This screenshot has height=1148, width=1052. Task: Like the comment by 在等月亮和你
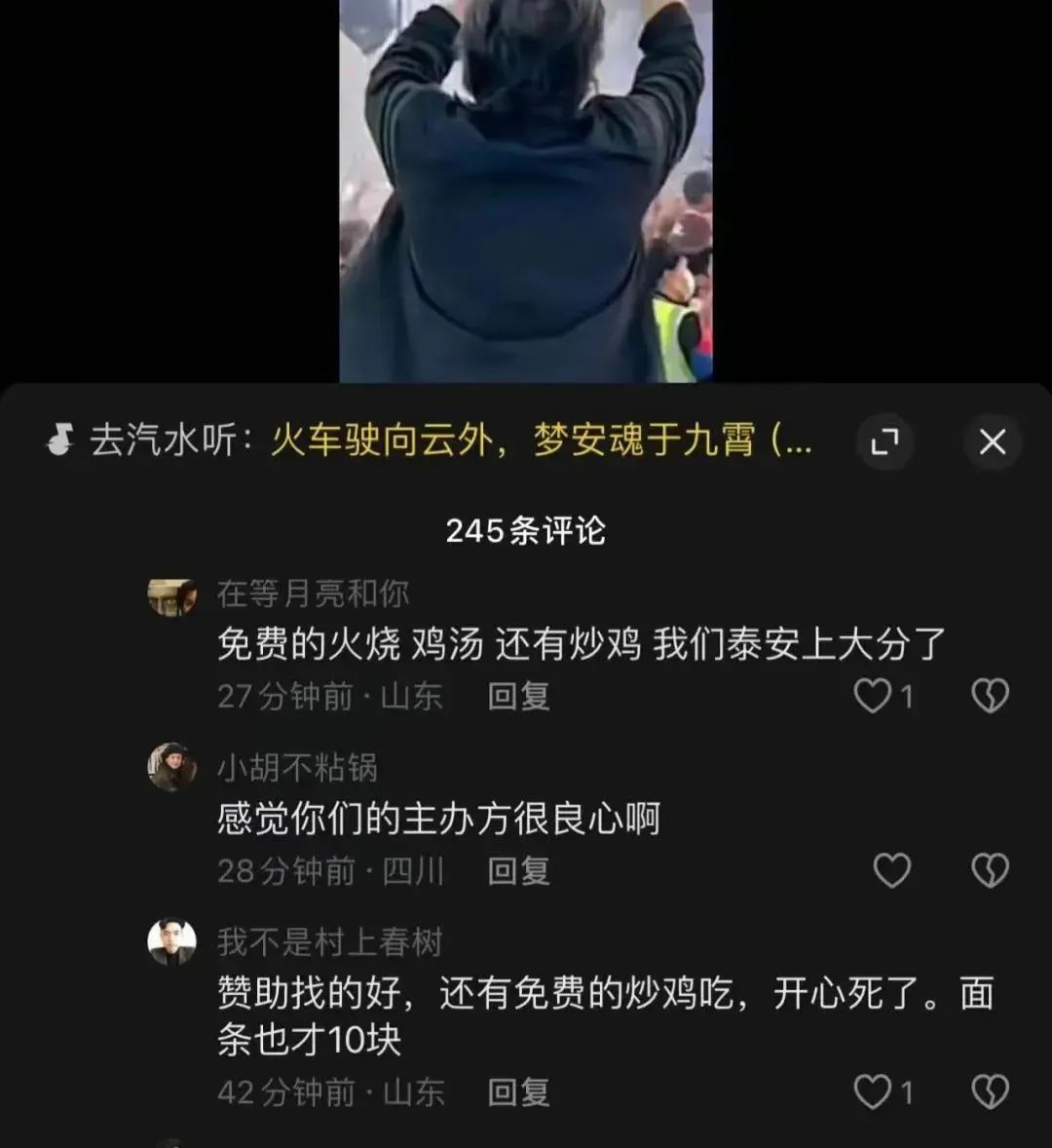tap(873, 696)
